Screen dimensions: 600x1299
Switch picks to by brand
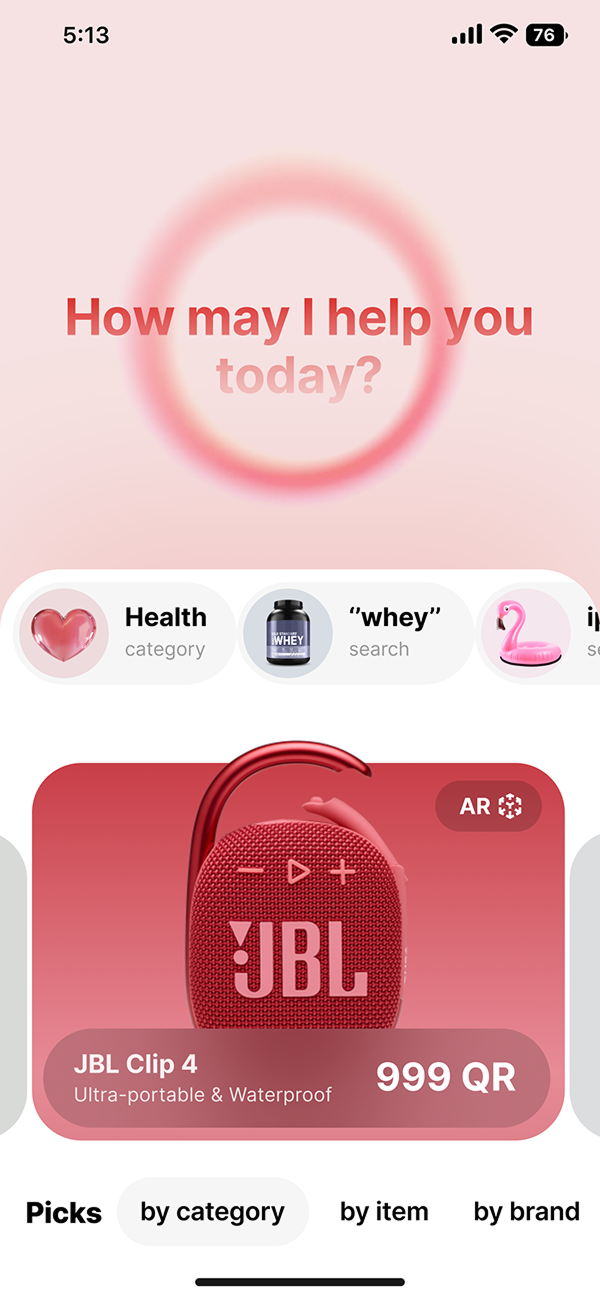click(526, 1212)
